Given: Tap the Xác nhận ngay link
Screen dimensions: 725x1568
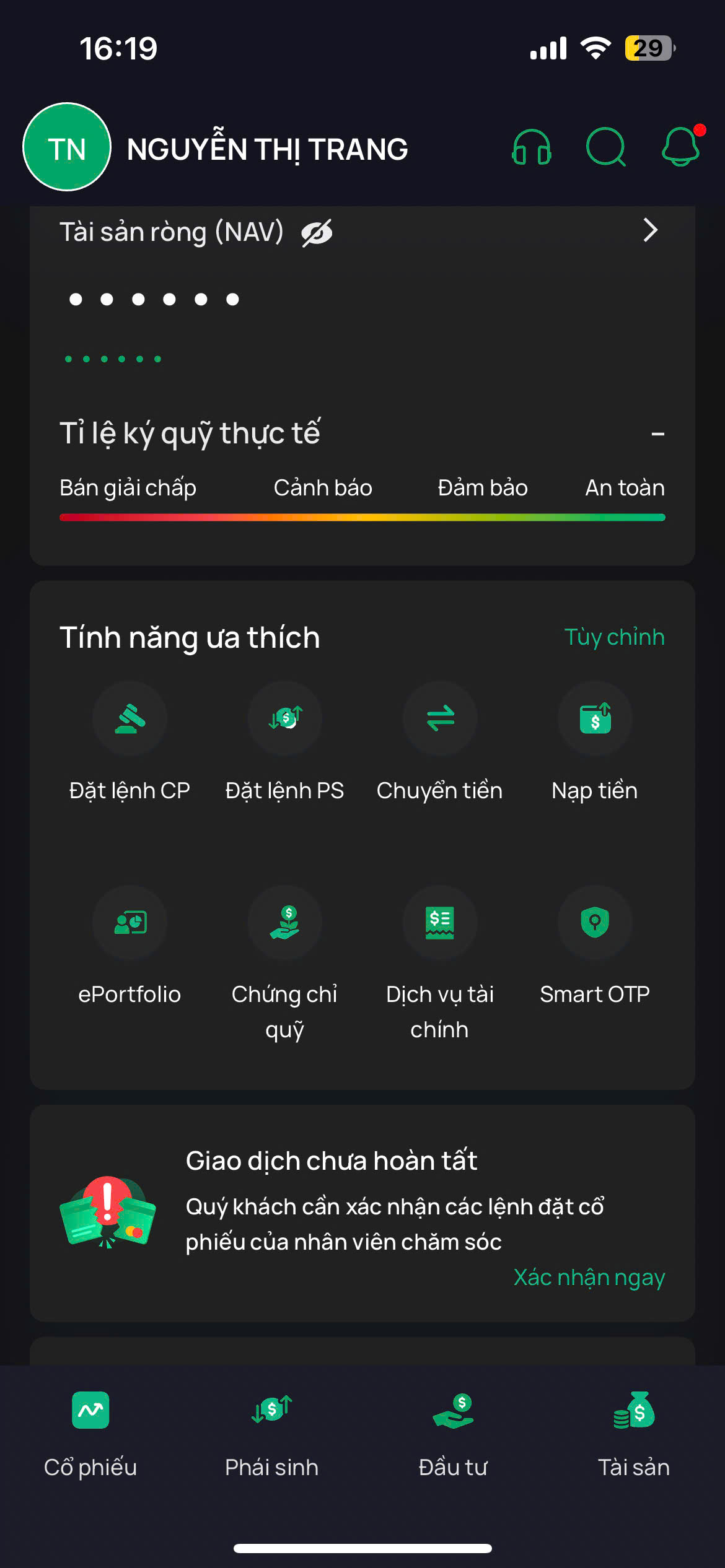Looking at the screenshot, I should [589, 1277].
